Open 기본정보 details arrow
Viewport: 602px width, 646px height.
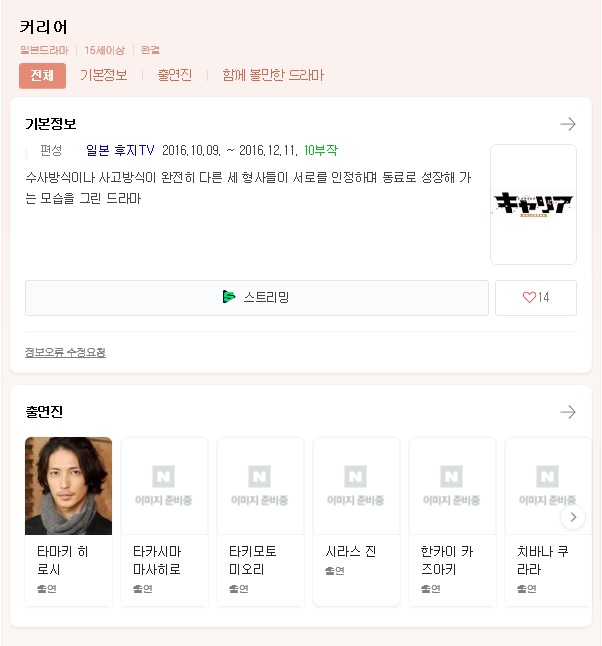[568, 124]
